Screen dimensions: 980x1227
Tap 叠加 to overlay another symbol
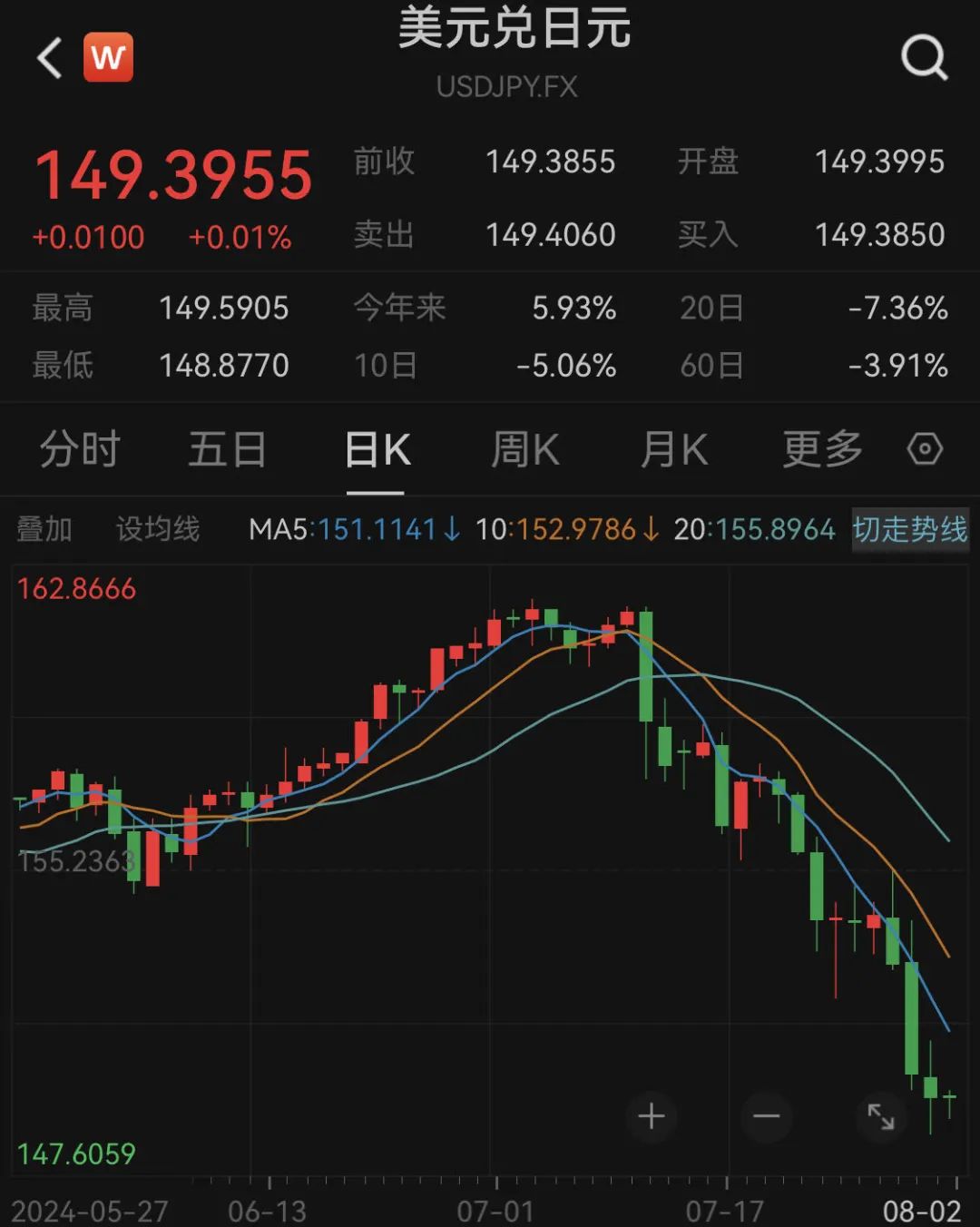(x=44, y=529)
